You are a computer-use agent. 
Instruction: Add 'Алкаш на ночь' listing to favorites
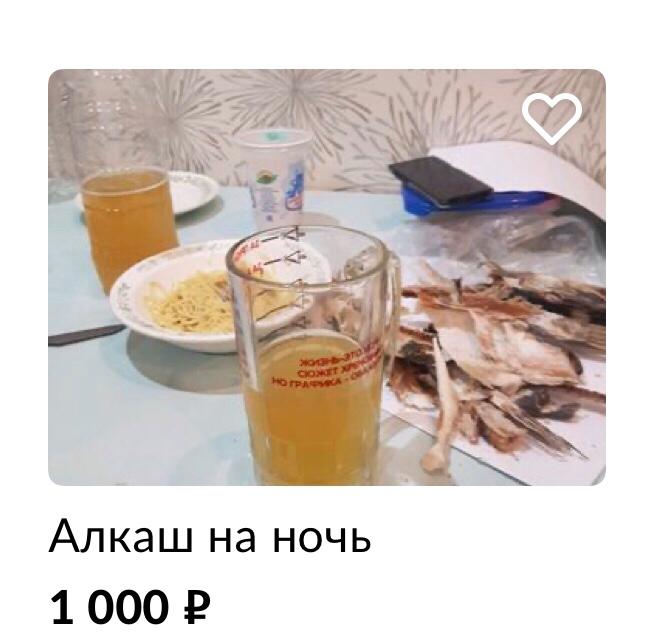[551, 118]
